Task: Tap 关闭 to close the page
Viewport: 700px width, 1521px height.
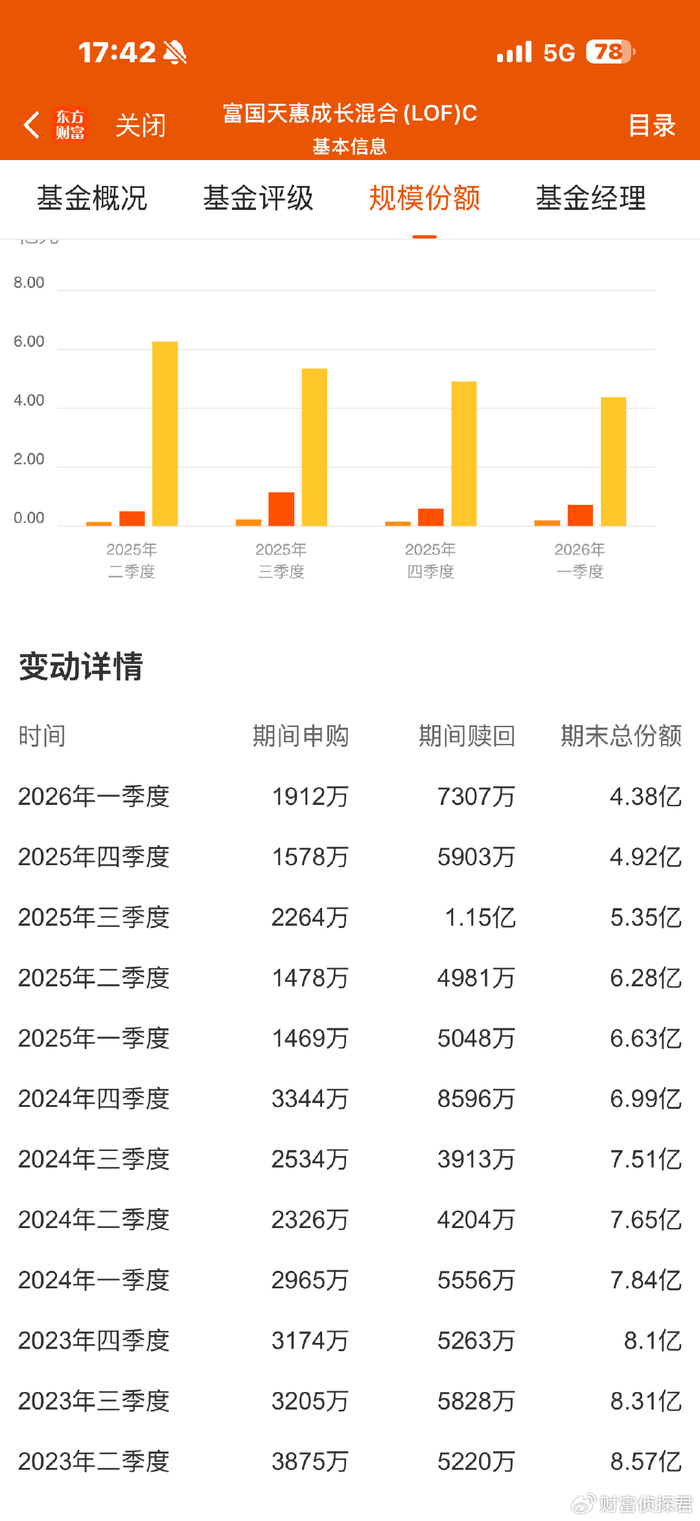Action: (140, 125)
